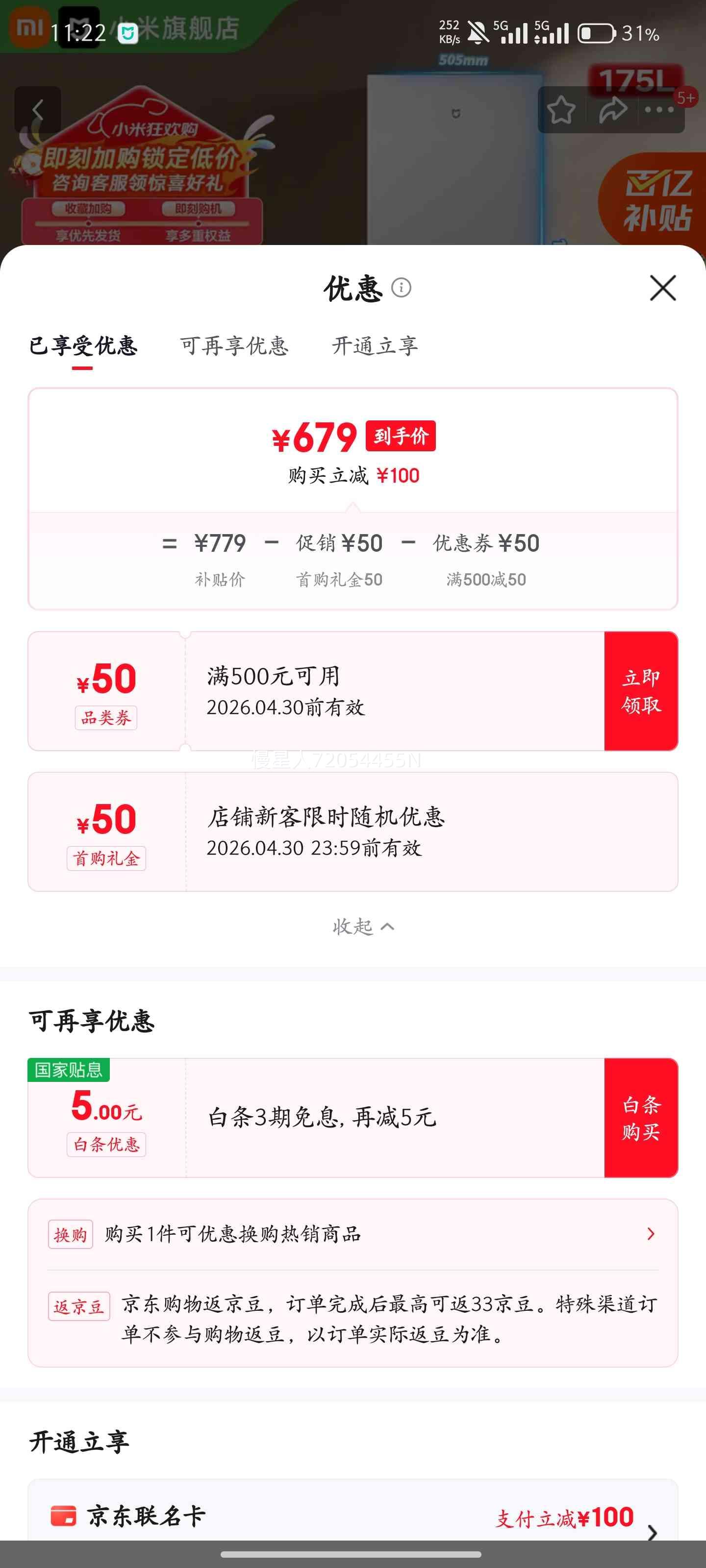This screenshot has height=1568, width=706.
Task: Tap the back arrow to leave product page
Action: (x=38, y=110)
